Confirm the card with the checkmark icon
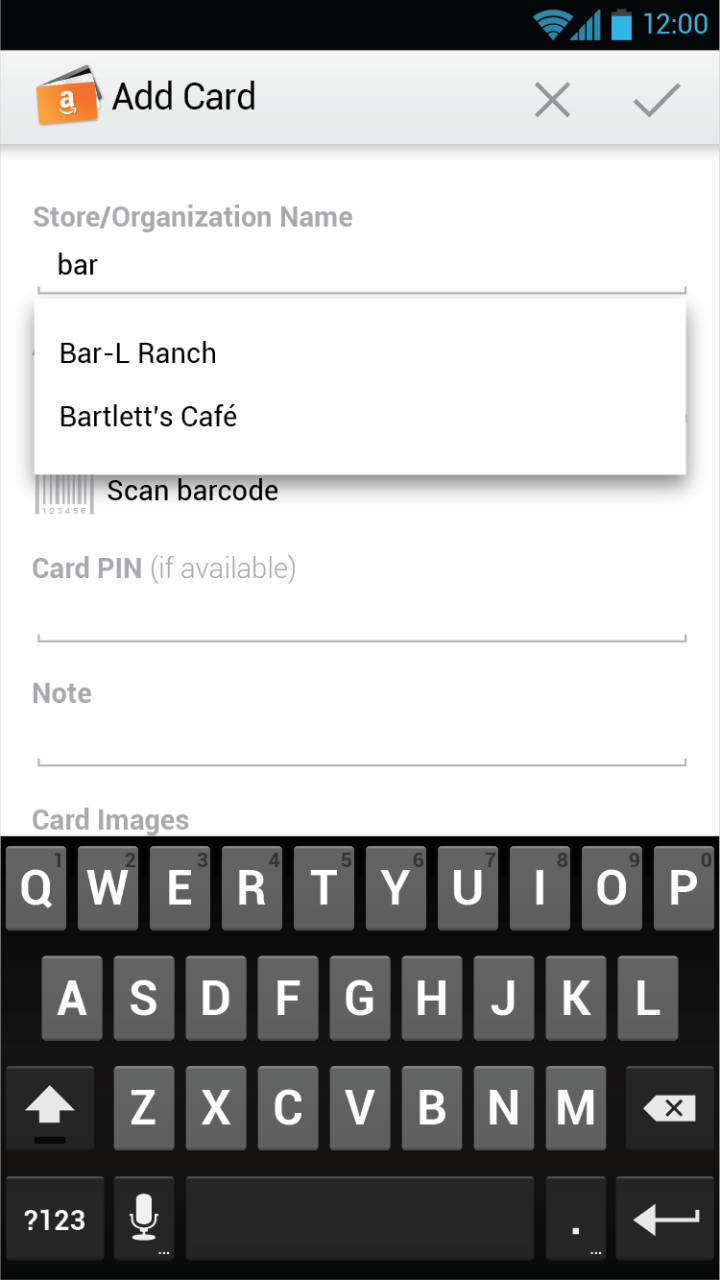The image size is (720, 1280). pyautogui.click(x=657, y=99)
